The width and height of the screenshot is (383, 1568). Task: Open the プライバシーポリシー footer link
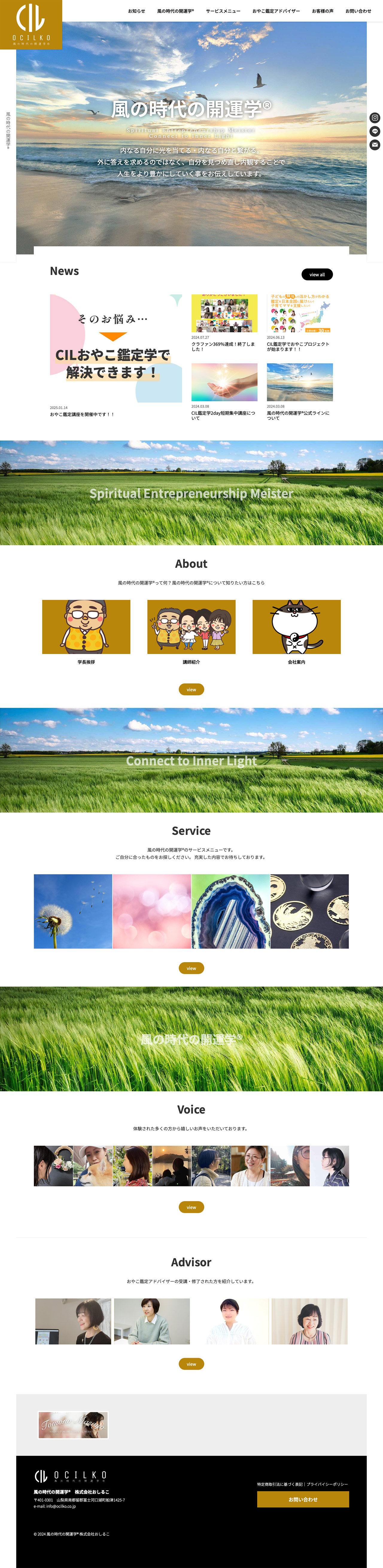(x=328, y=1484)
